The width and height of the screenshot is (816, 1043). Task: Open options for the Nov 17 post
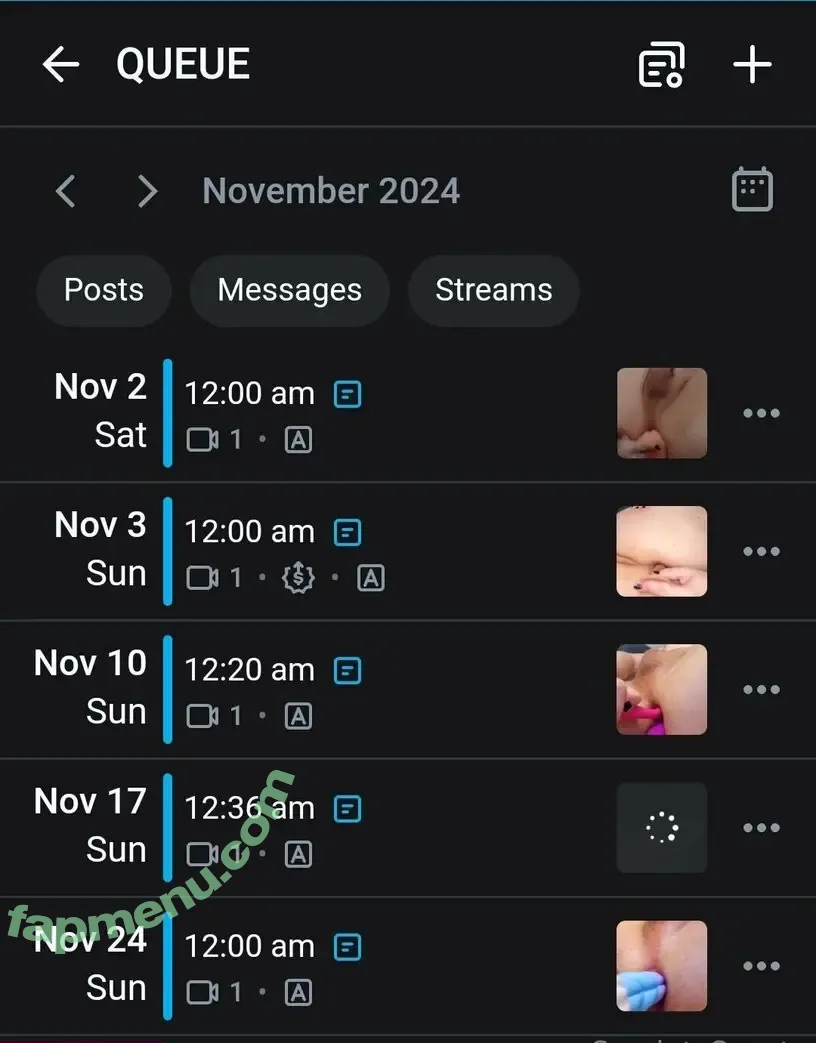(x=761, y=827)
